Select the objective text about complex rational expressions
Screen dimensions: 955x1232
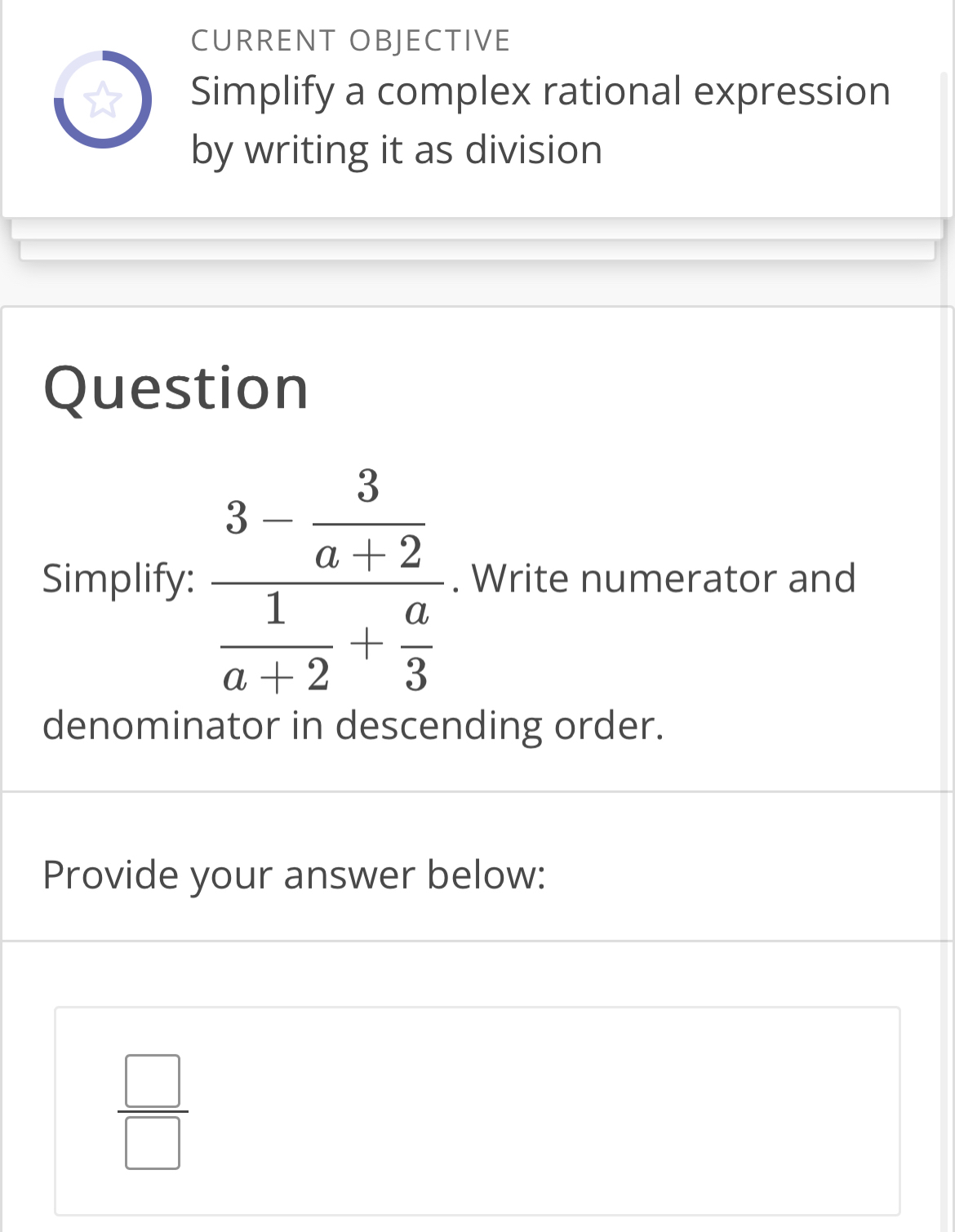click(539, 120)
